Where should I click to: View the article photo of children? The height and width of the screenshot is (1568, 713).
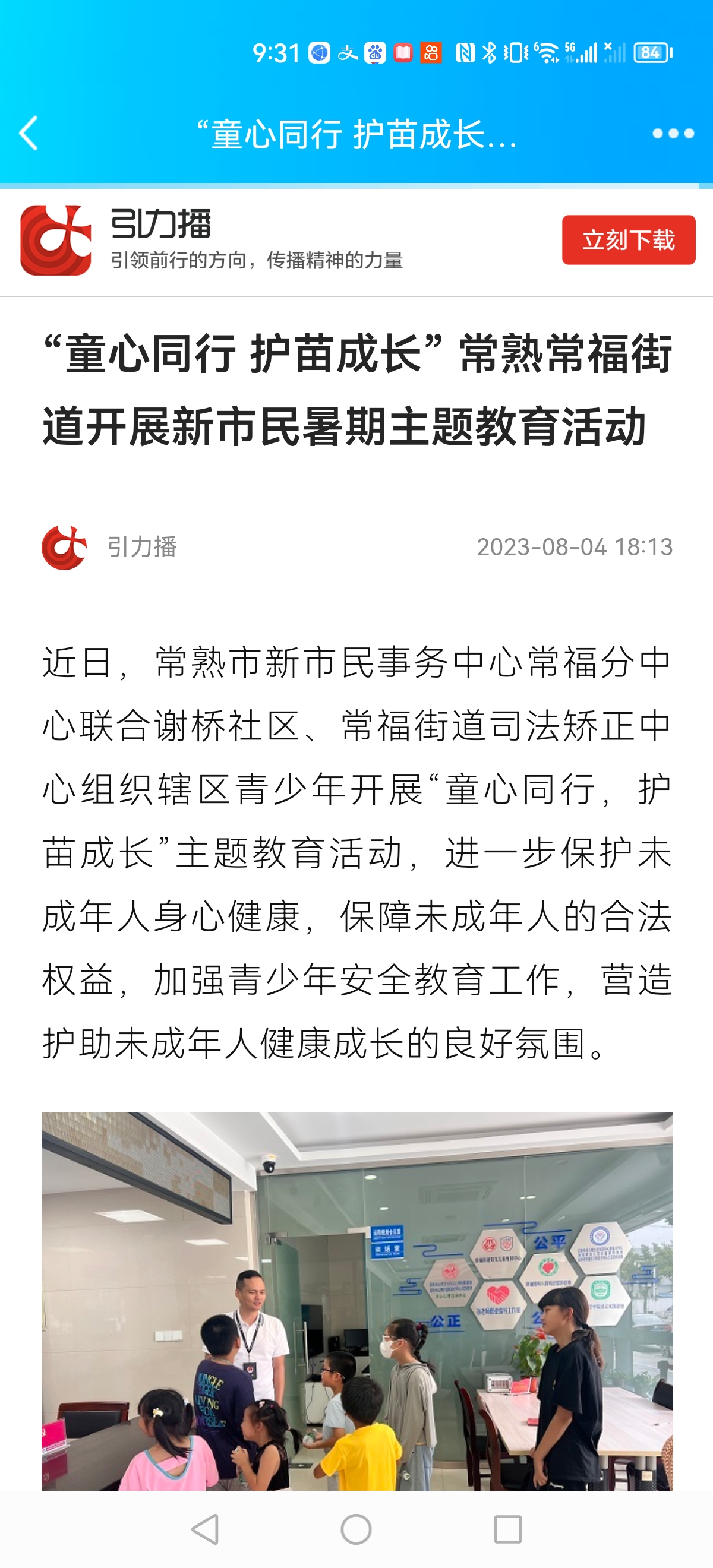pos(357,1300)
